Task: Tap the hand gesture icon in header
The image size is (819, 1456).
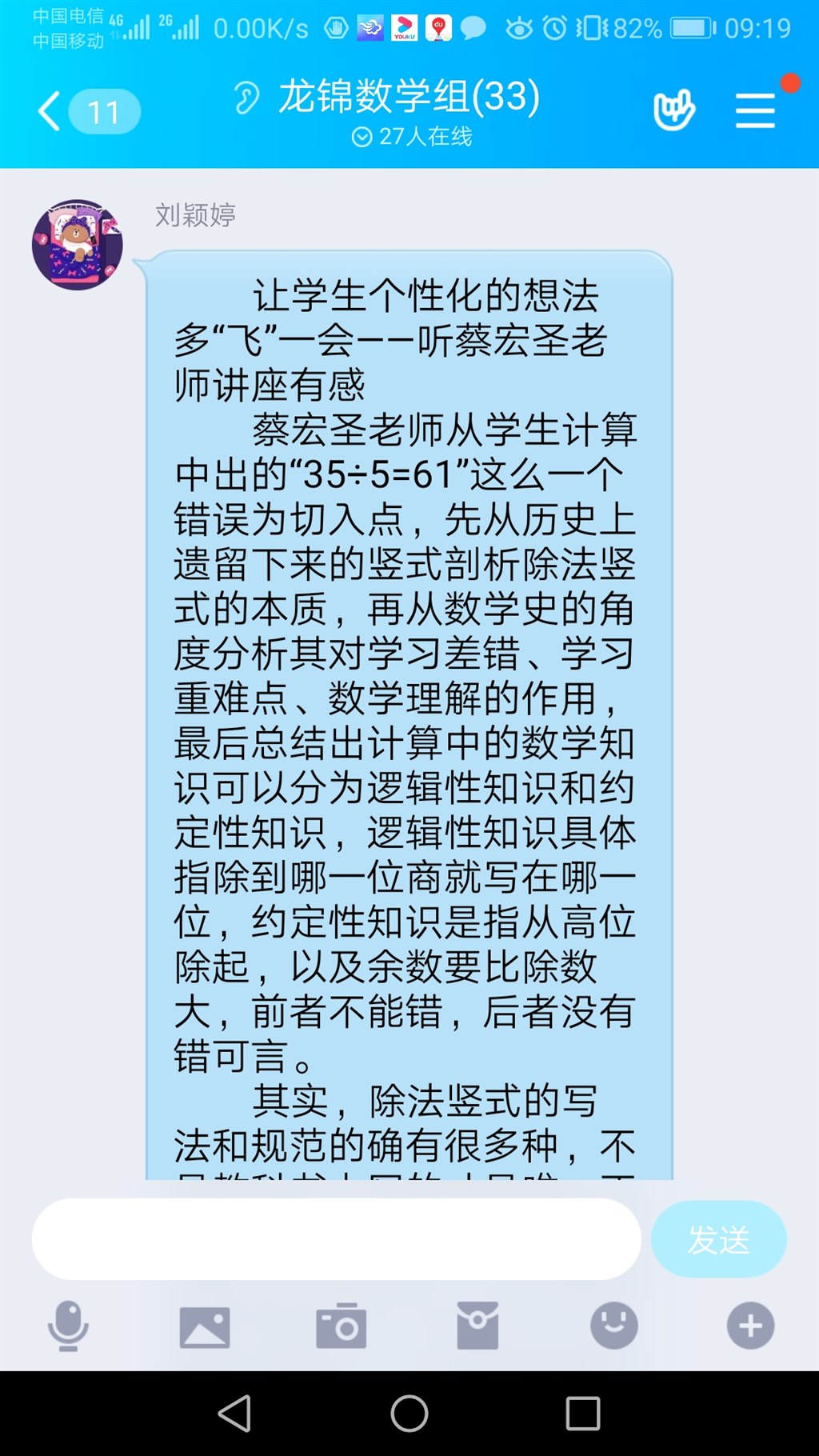Action: pyautogui.click(x=674, y=110)
